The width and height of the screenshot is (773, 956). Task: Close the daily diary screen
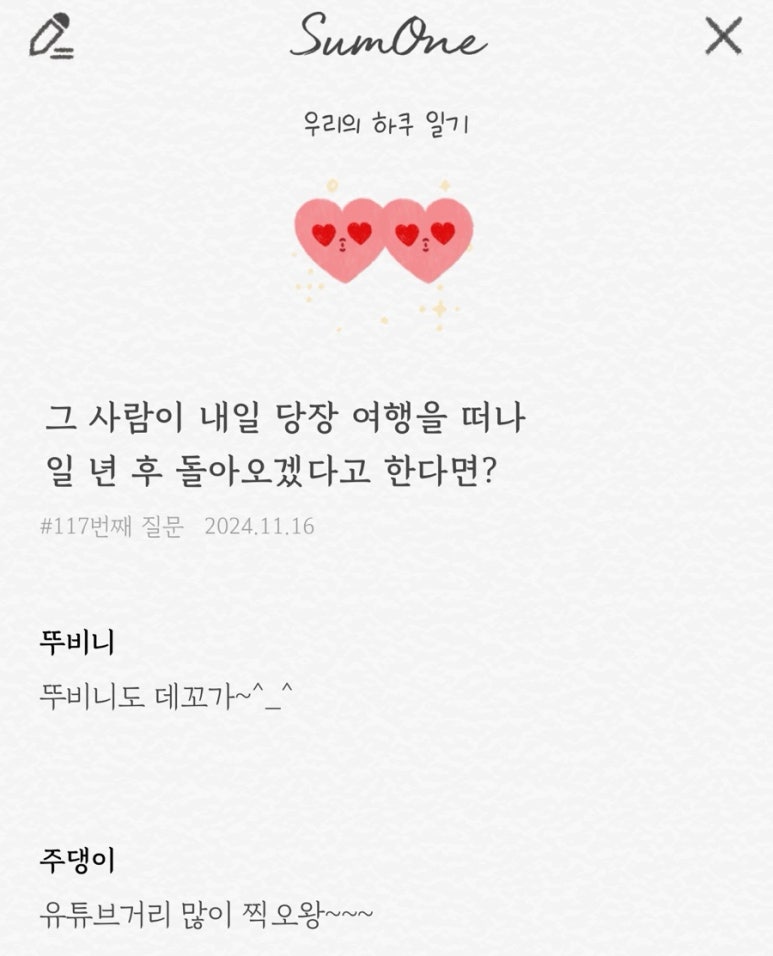(723, 36)
